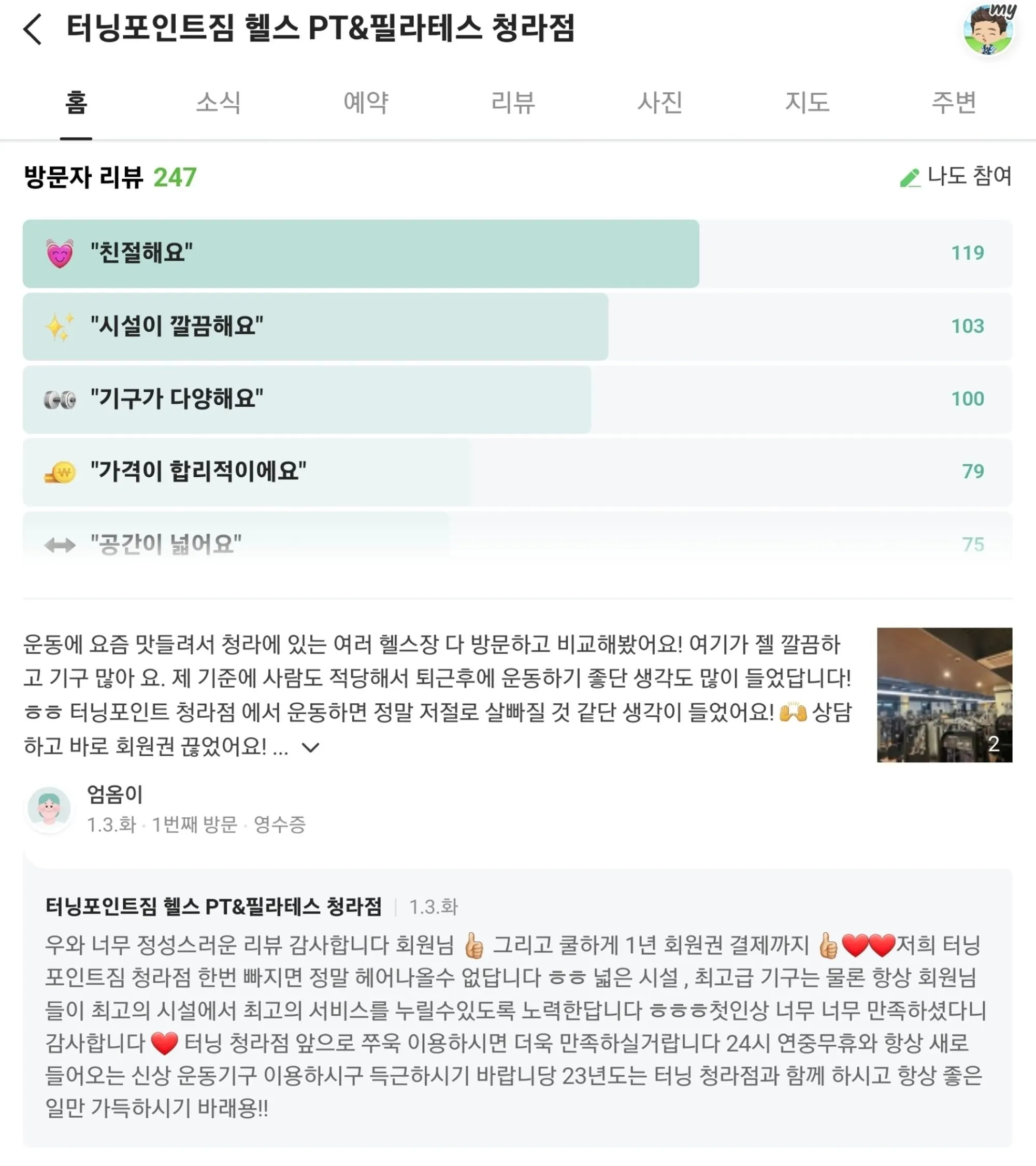Select the 사진 tab
The image size is (1036, 1166).
tap(660, 103)
